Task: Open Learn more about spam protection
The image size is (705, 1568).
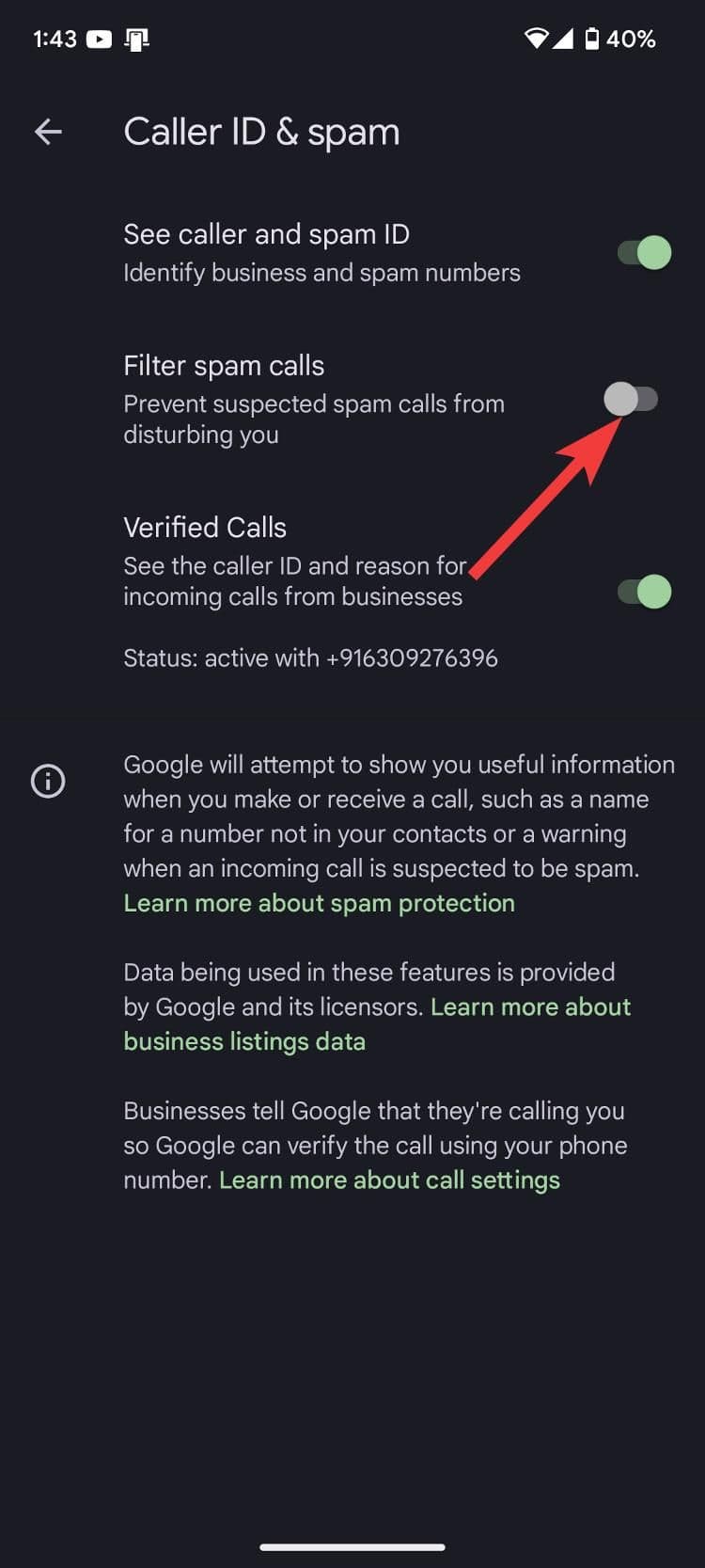Action: (319, 903)
